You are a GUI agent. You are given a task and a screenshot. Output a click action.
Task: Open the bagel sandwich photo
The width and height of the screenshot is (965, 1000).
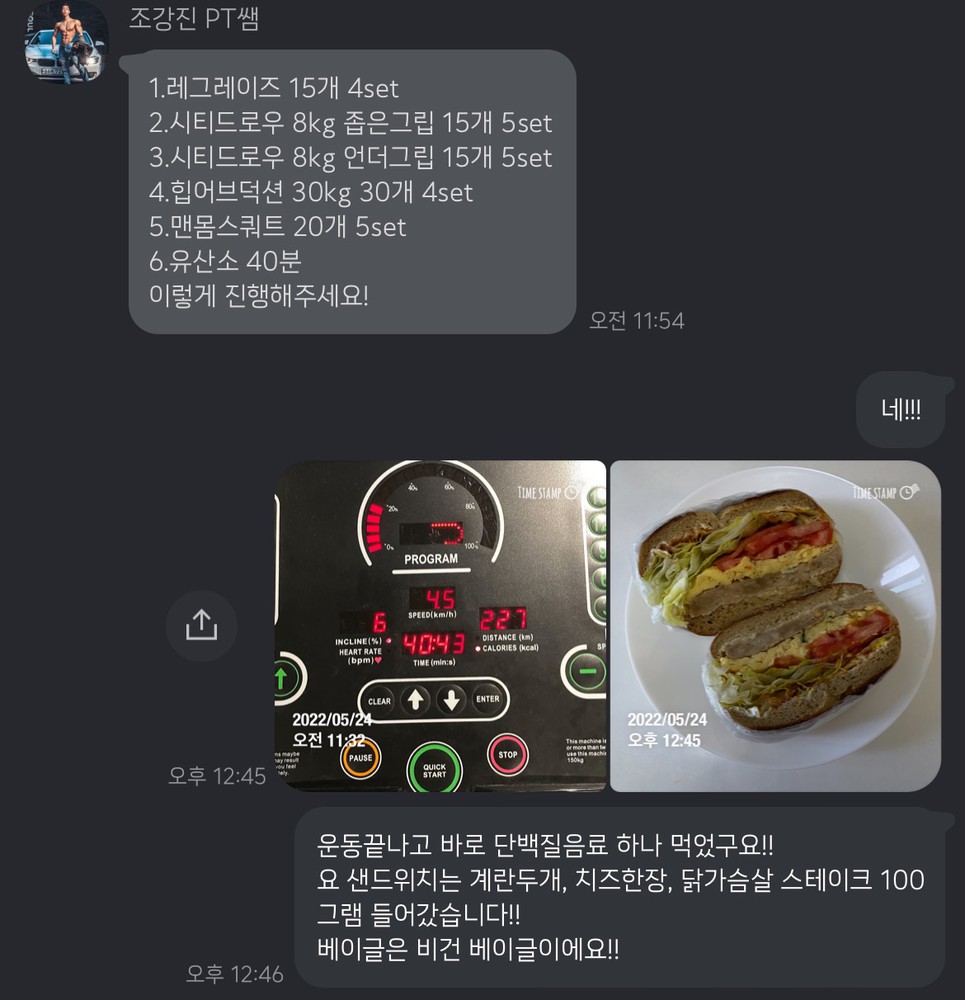pyautogui.click(x=775, y=626)
